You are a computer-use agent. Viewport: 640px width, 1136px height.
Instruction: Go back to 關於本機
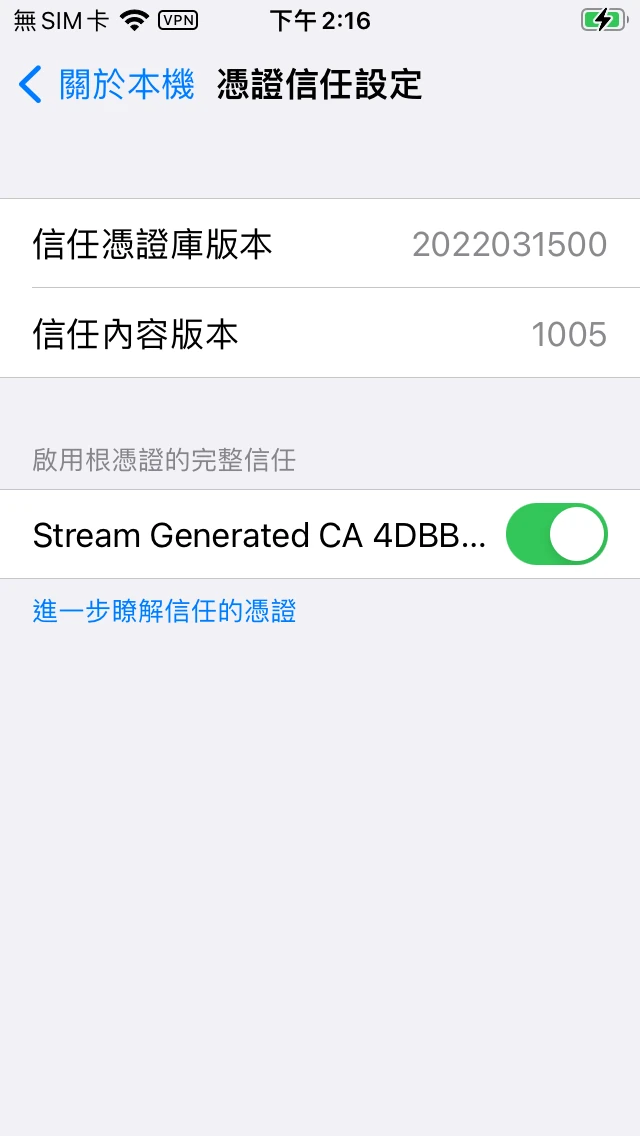tap(107, 85)
